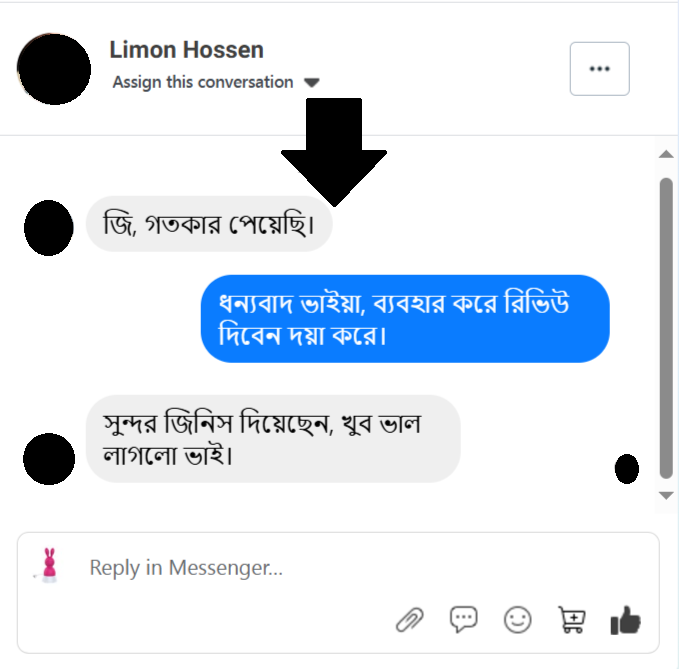Open saved replies speech bubble icon

(463, 620)
